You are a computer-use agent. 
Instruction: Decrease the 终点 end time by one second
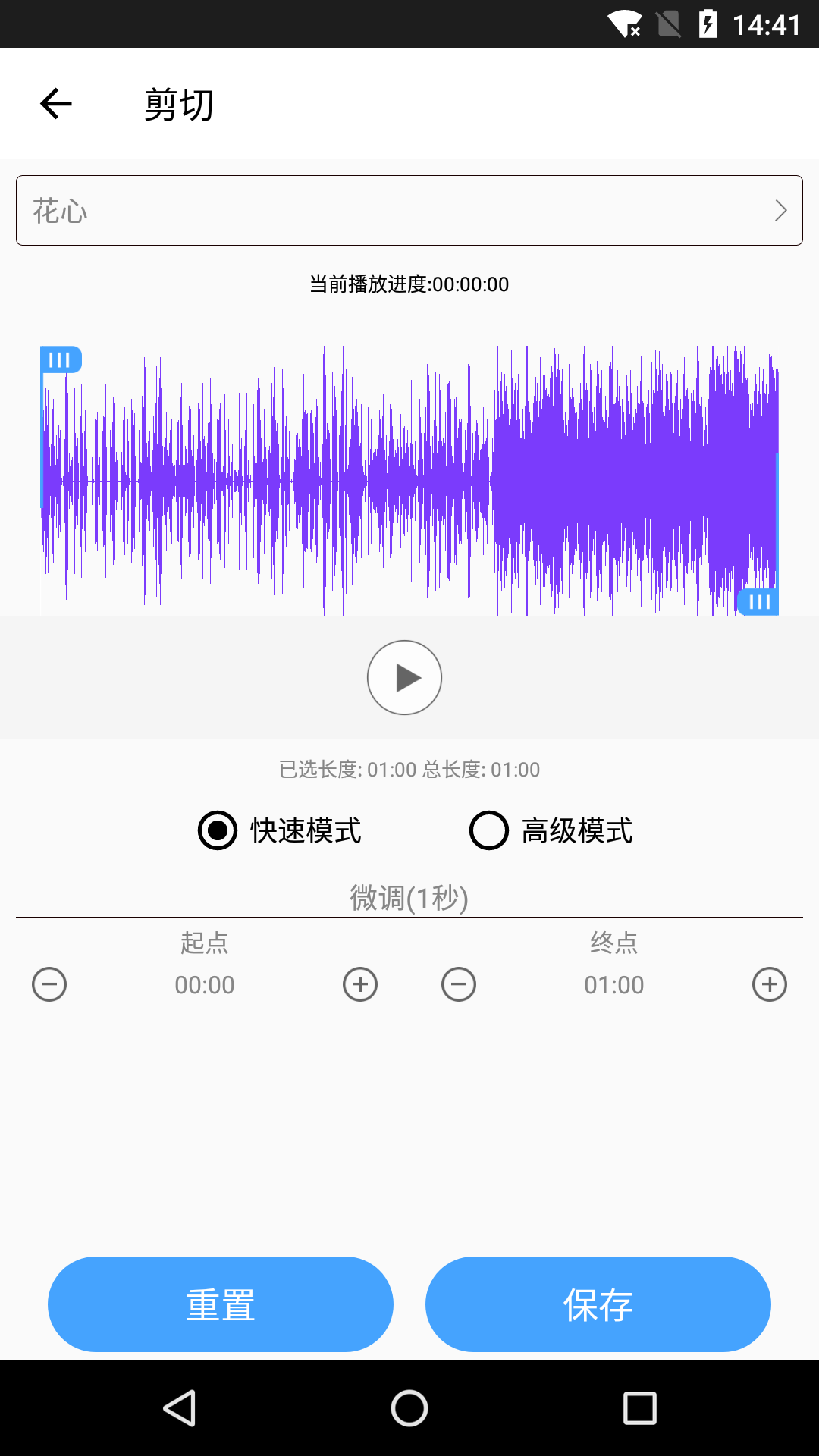coord(459,984)
